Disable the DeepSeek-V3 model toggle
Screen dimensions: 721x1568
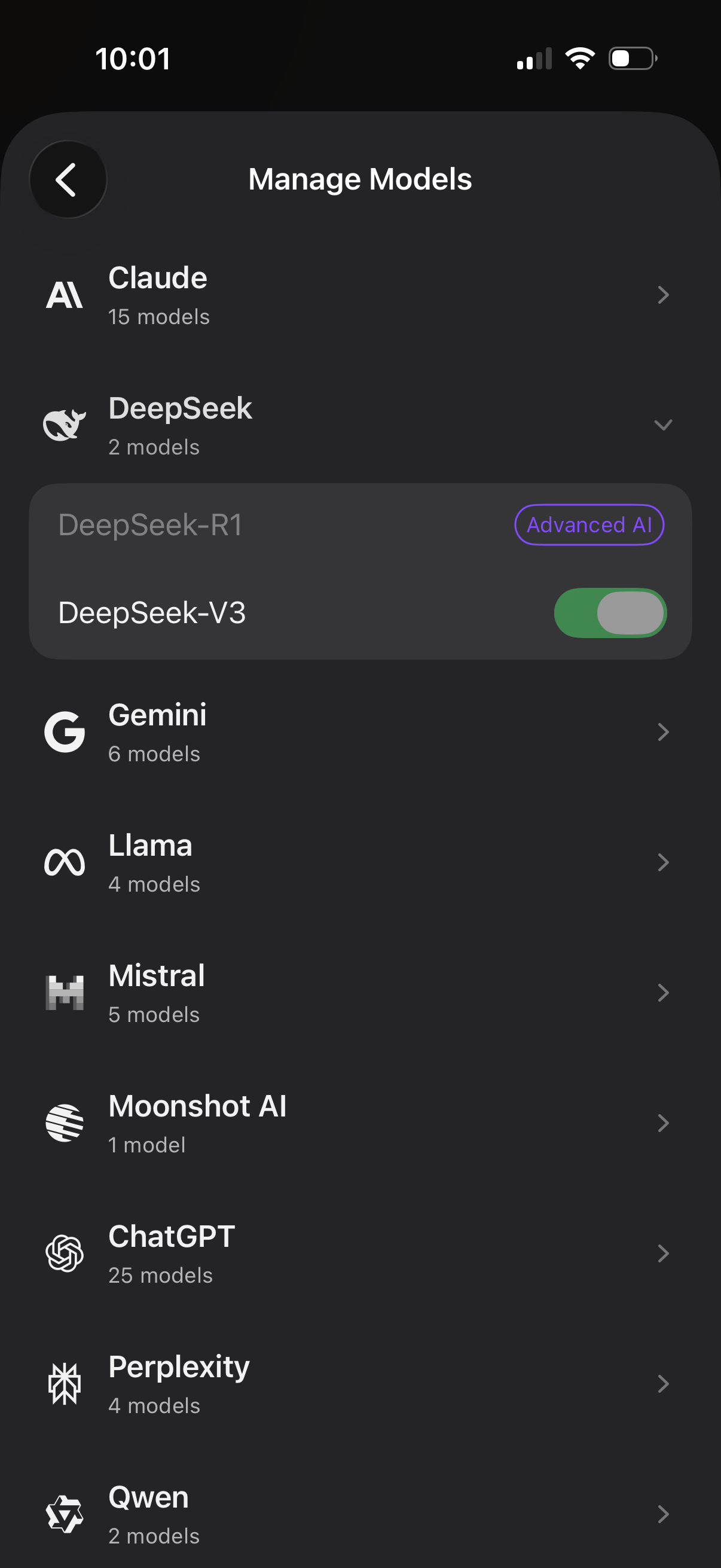[610, 614]
